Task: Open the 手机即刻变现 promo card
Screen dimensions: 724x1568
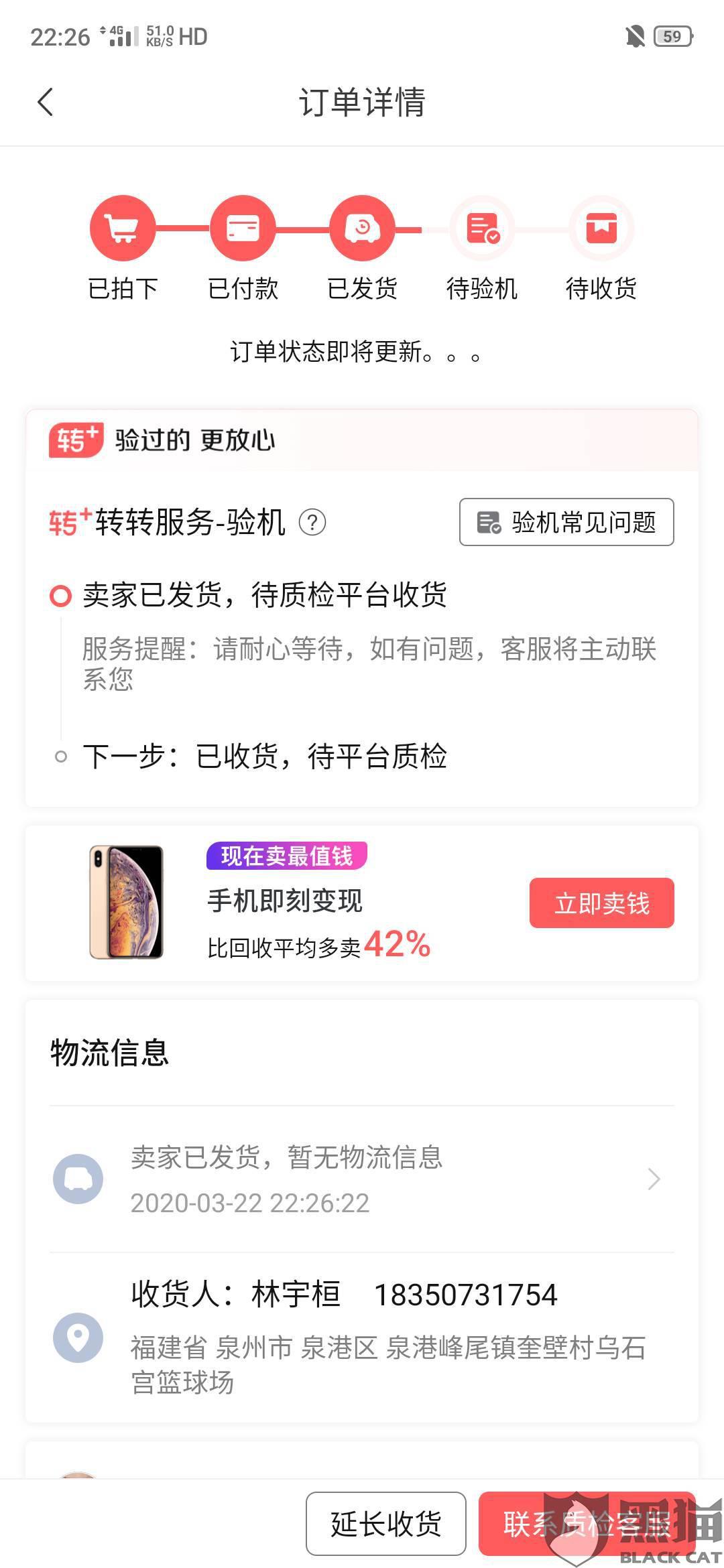Action: pos(362,903)
